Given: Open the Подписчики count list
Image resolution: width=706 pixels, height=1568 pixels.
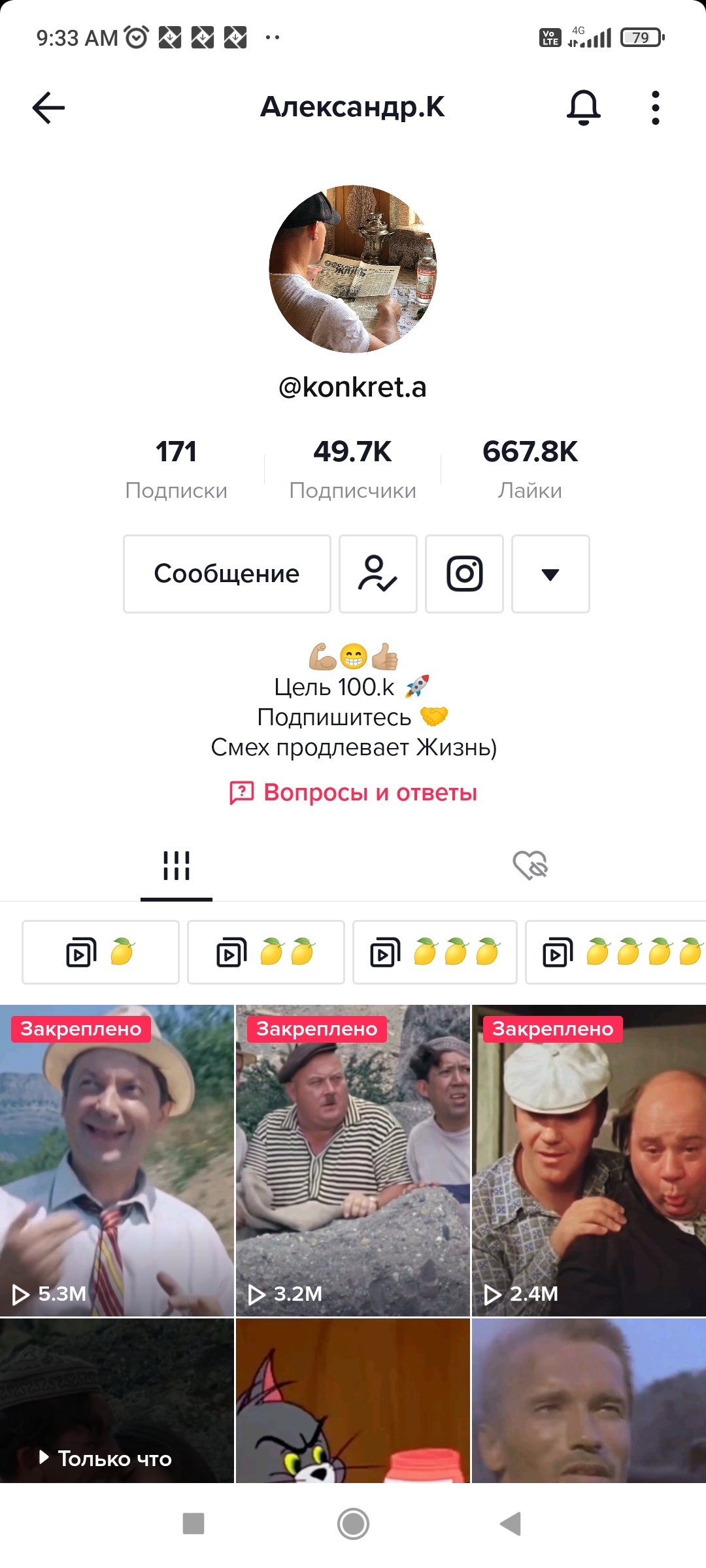Looking at the screenshot, I should [353, 465].
